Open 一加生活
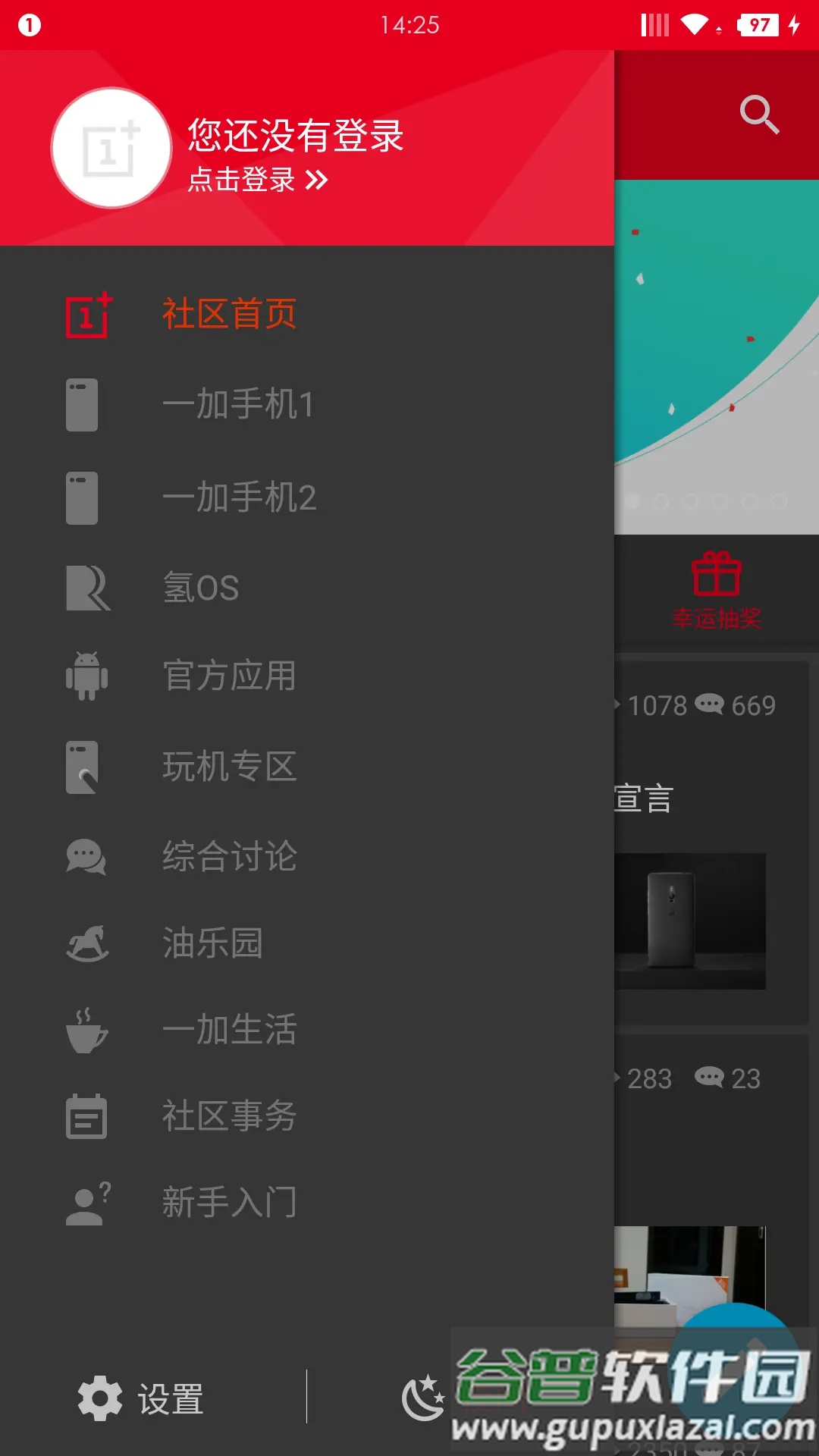 (229, 1030)
